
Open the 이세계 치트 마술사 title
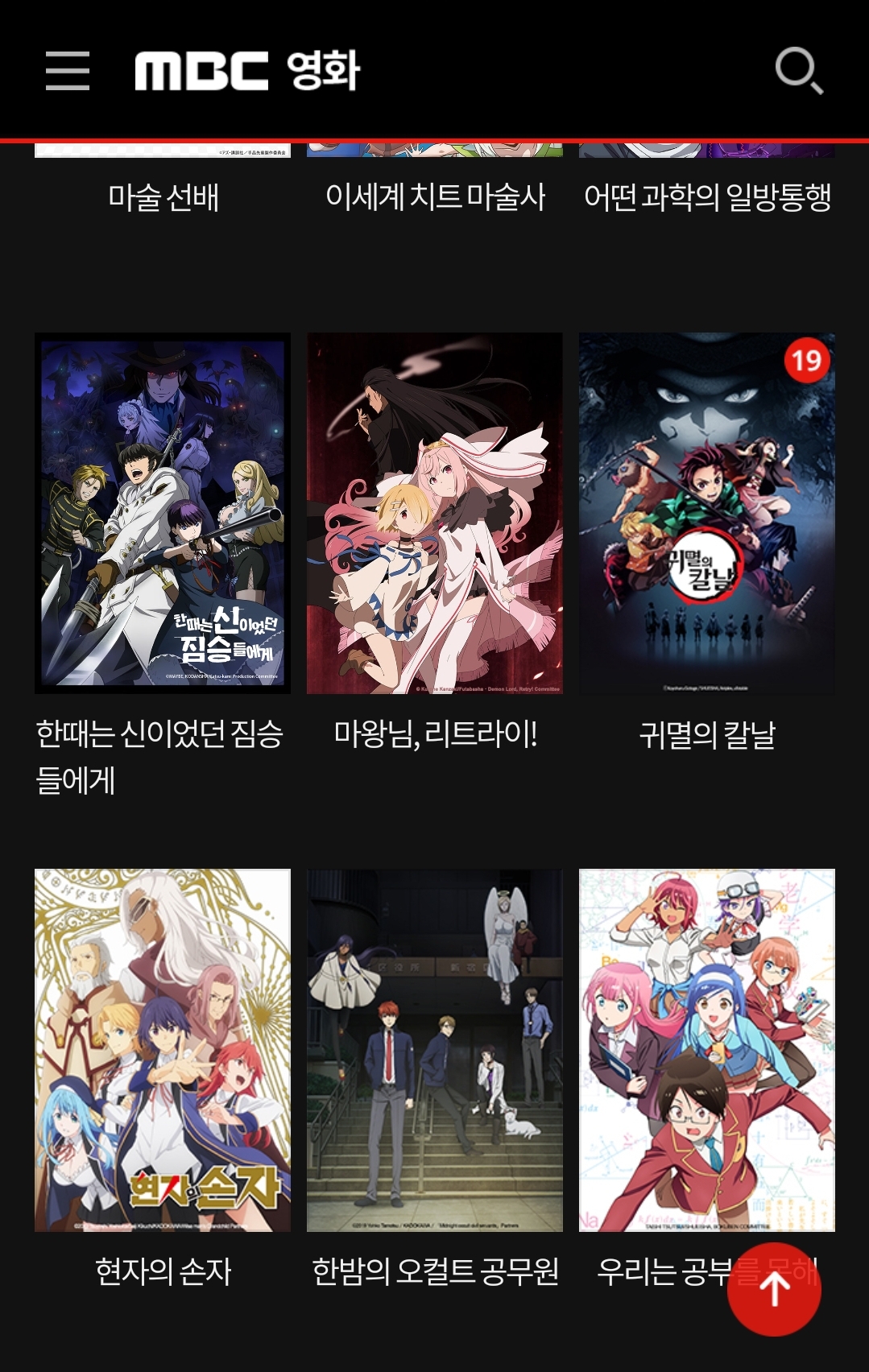[435, 197]
